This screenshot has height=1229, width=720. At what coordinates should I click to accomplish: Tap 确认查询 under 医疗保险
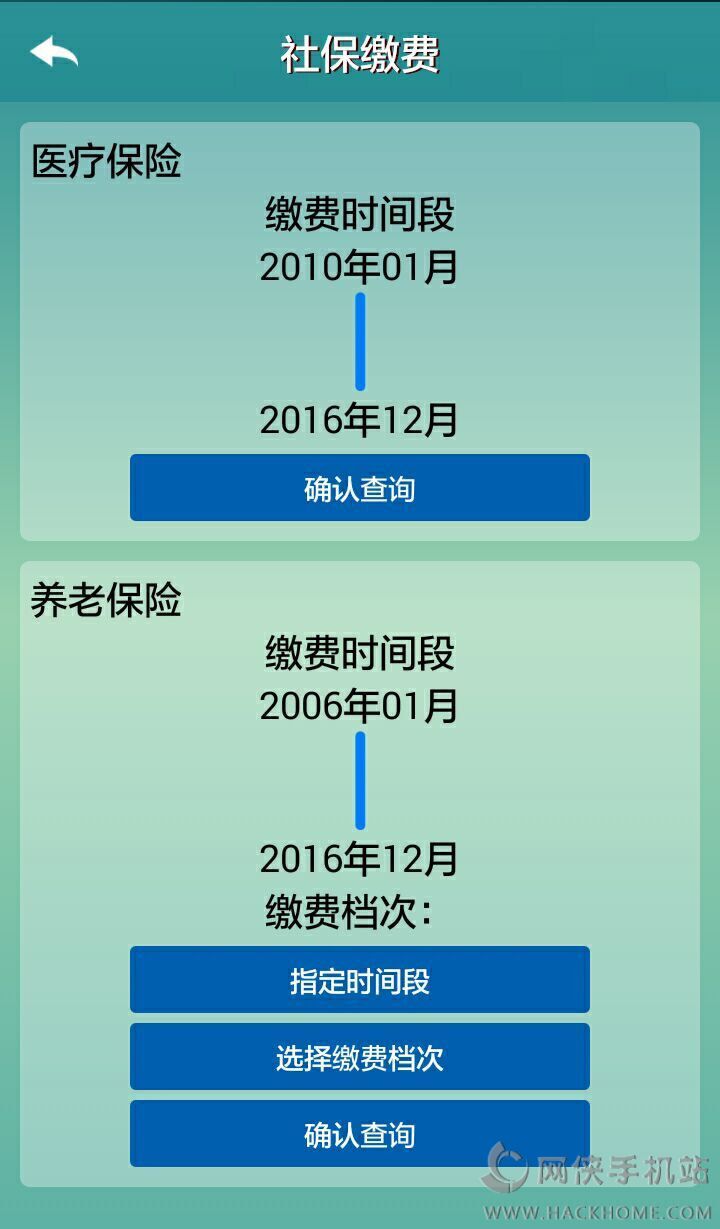(x=360, y=488)
